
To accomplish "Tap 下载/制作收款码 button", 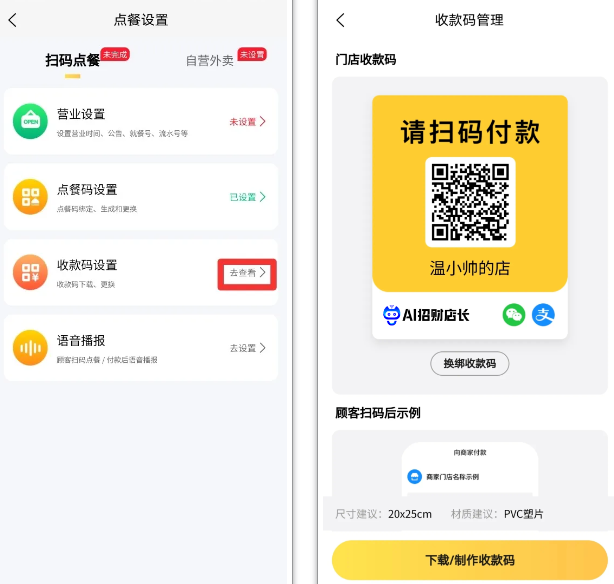I will [469, 560].
